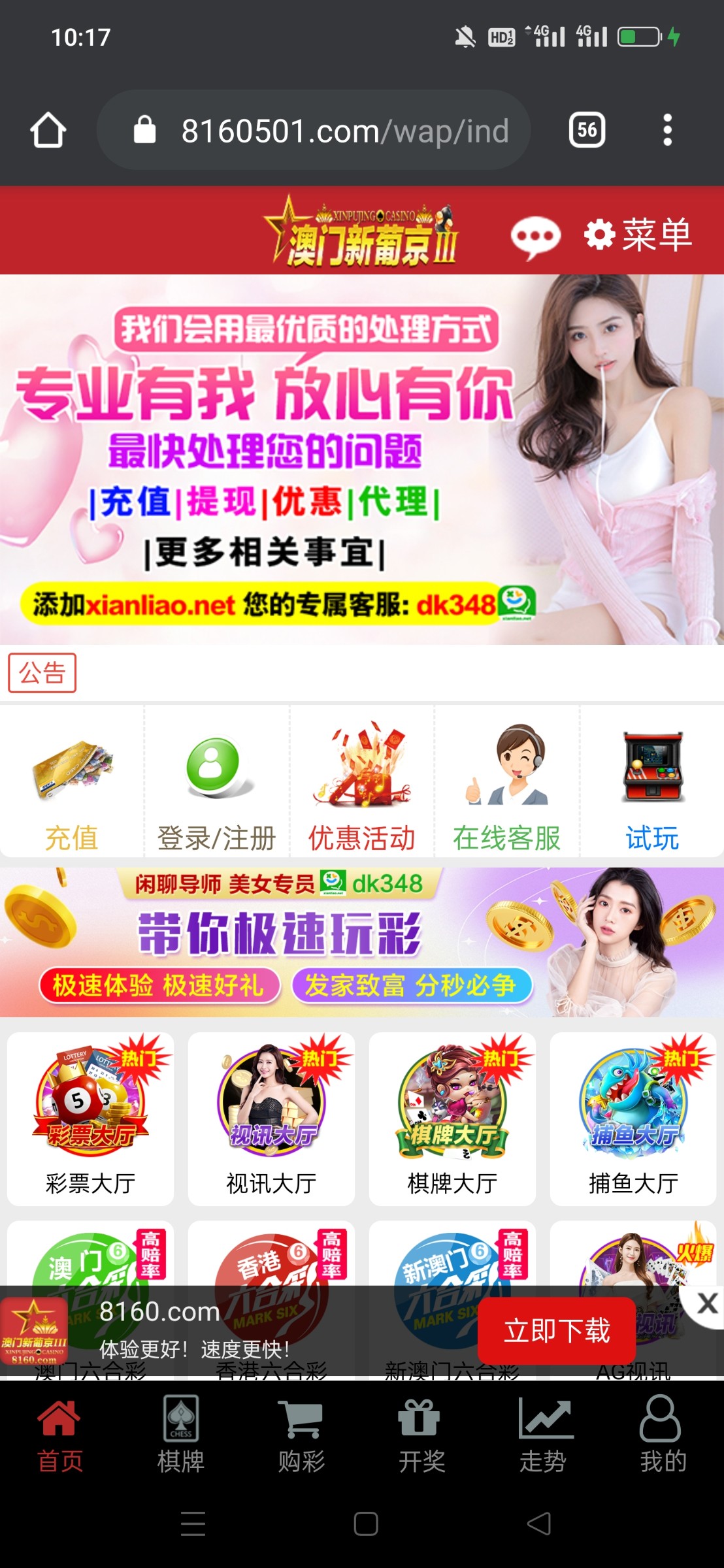Screen dimensions: 724x1568
Task: Switch to the 走势 tab
Action: 543,1435
